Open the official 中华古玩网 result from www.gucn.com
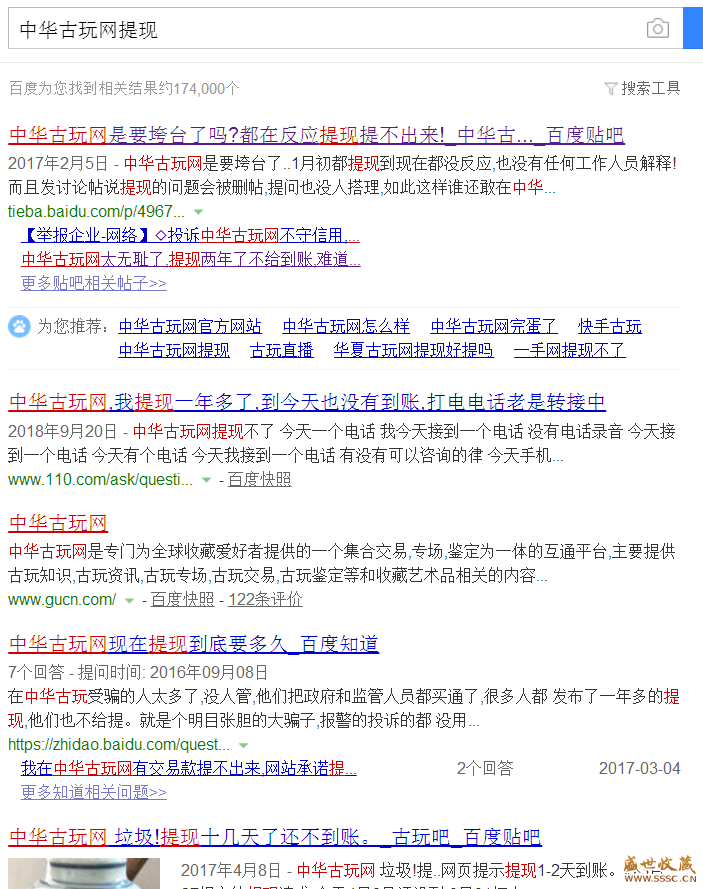 click(x=58, y=522)
